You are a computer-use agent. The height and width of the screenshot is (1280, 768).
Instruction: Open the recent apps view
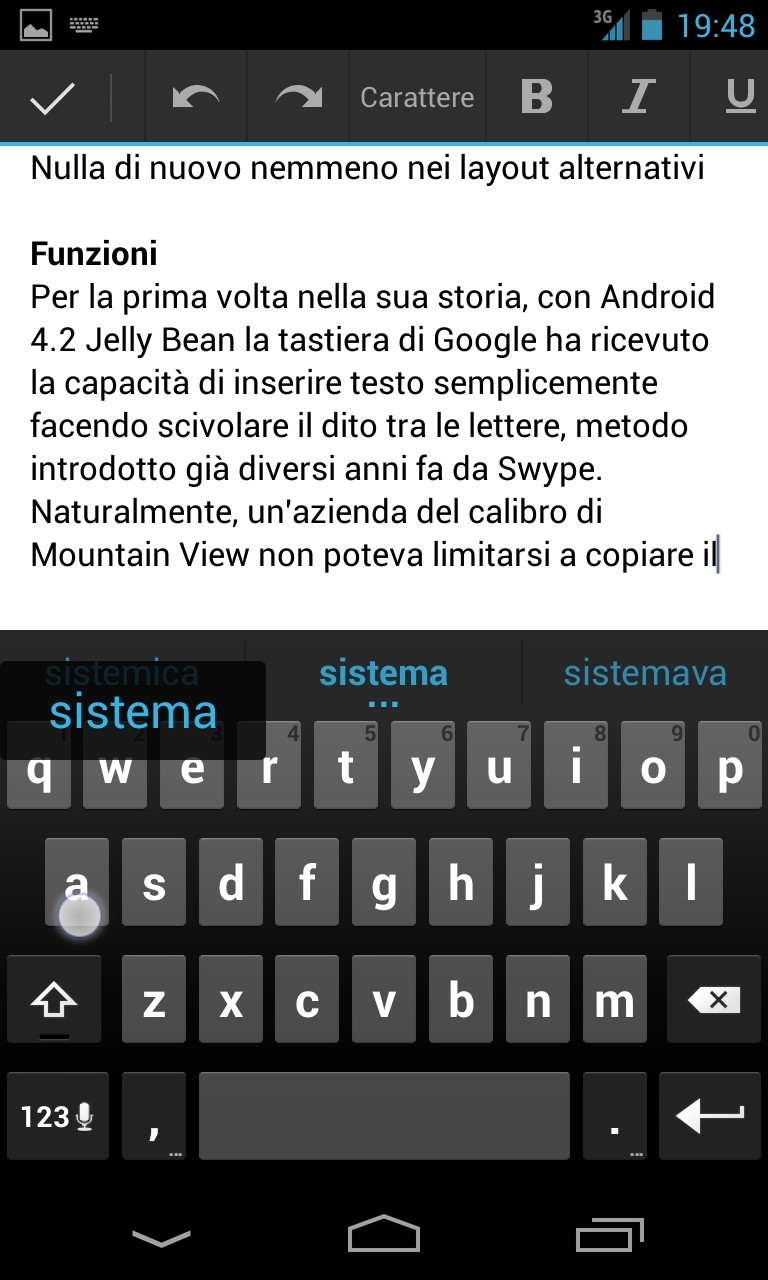[x=610, y=1234]
